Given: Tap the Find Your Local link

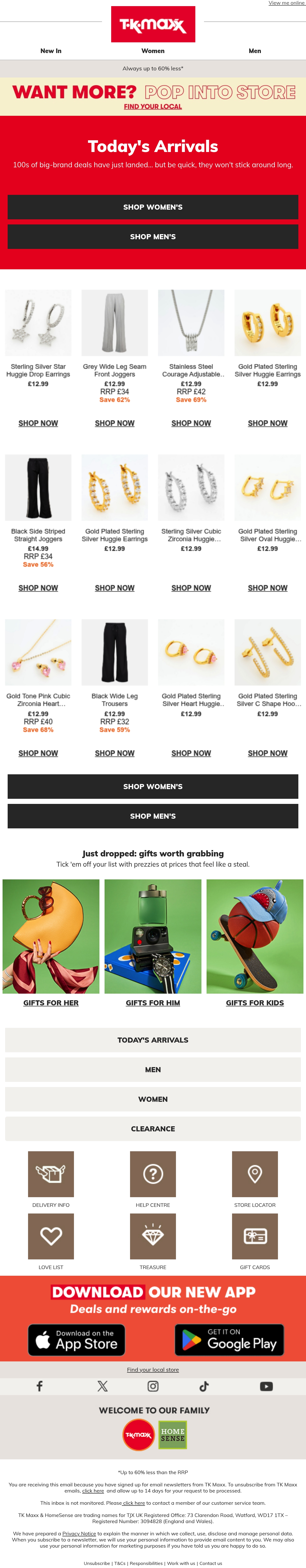Looking at the screenshot, I should pos(153,107).
